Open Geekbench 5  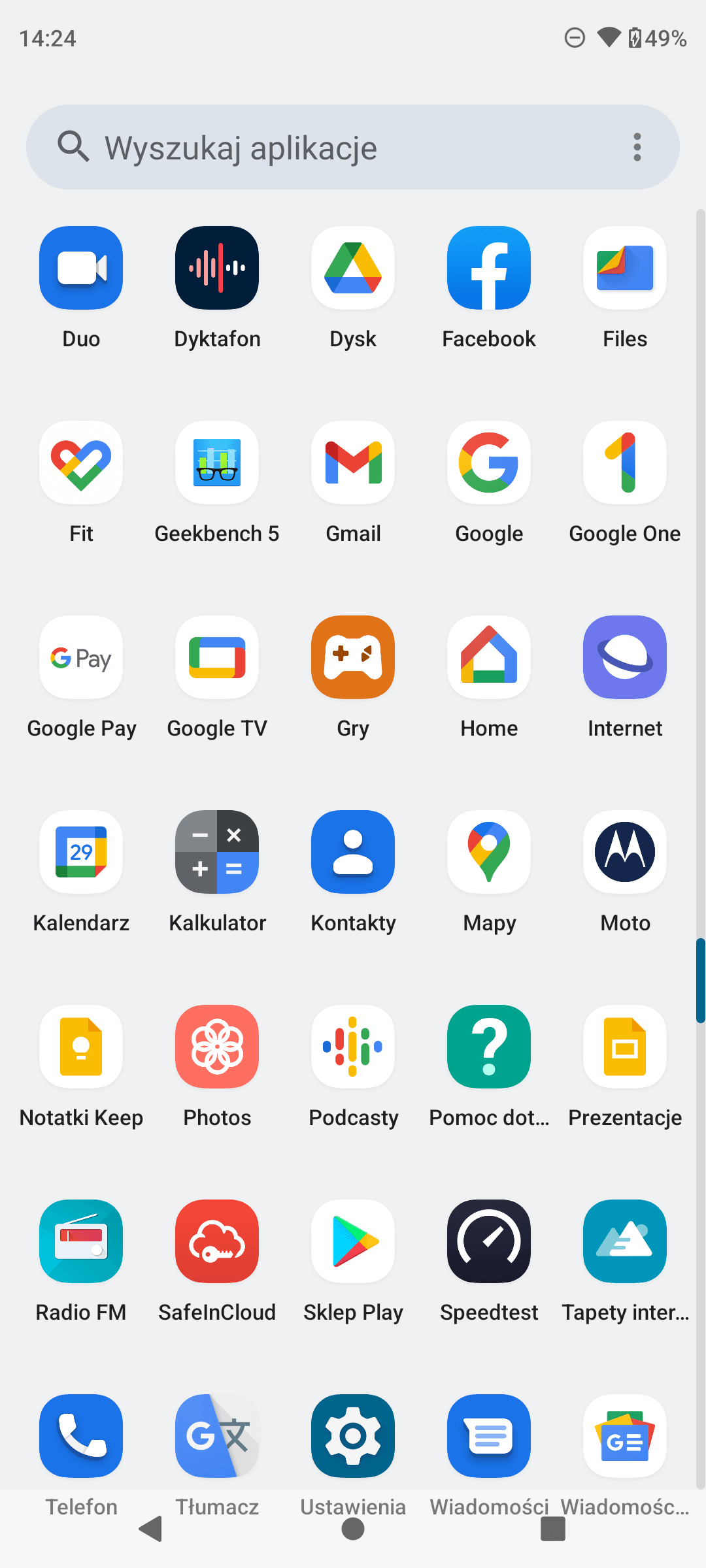click(x=217, y=463)
